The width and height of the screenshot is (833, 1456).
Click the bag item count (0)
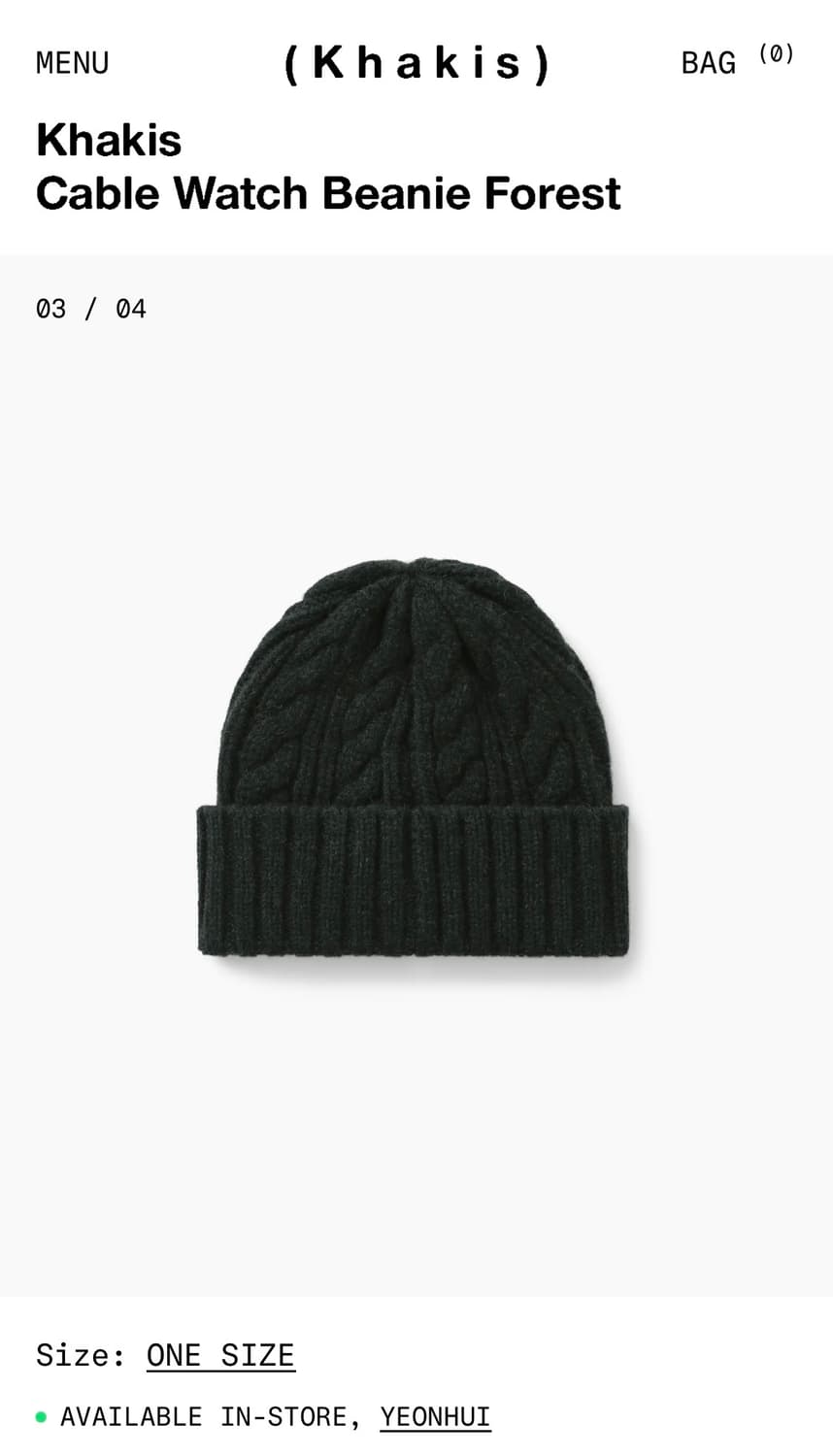776,55
